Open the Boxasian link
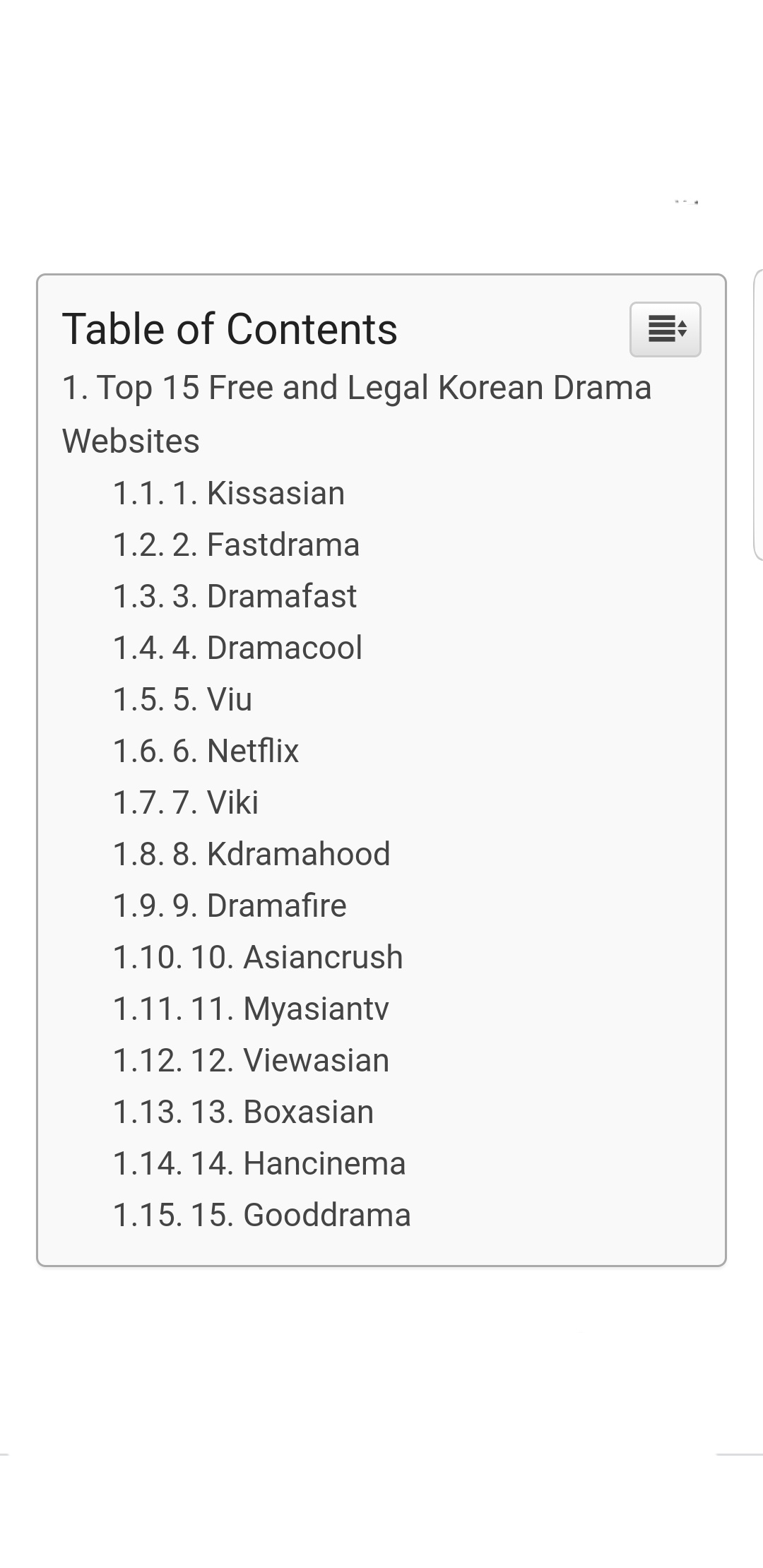The height and width of the screenshot is (1568, 763). (x=243, y=1112)
